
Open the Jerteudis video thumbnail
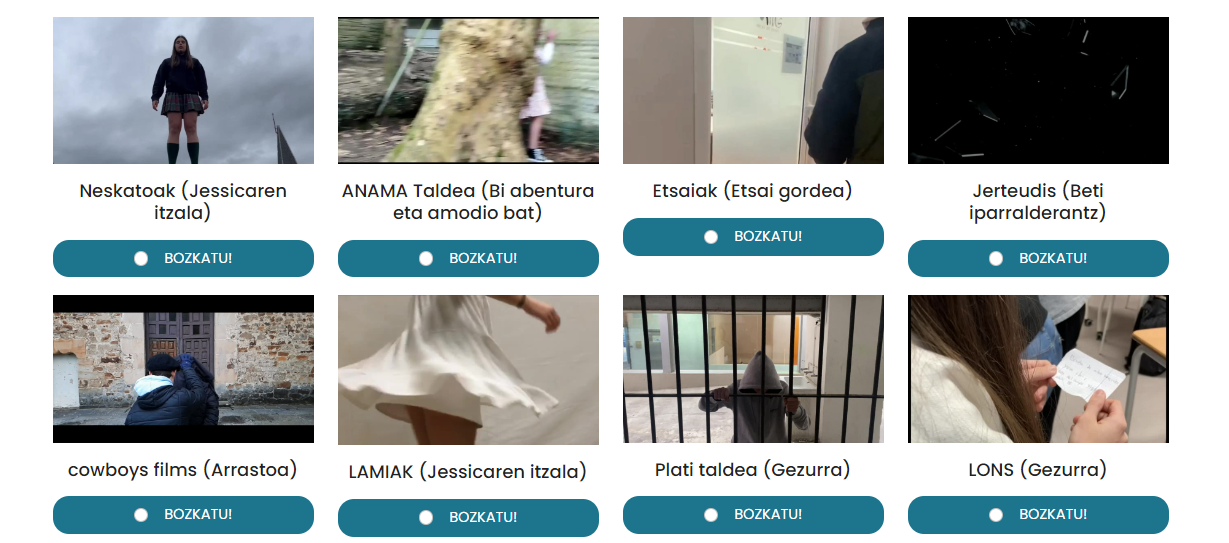[1038, 90]
